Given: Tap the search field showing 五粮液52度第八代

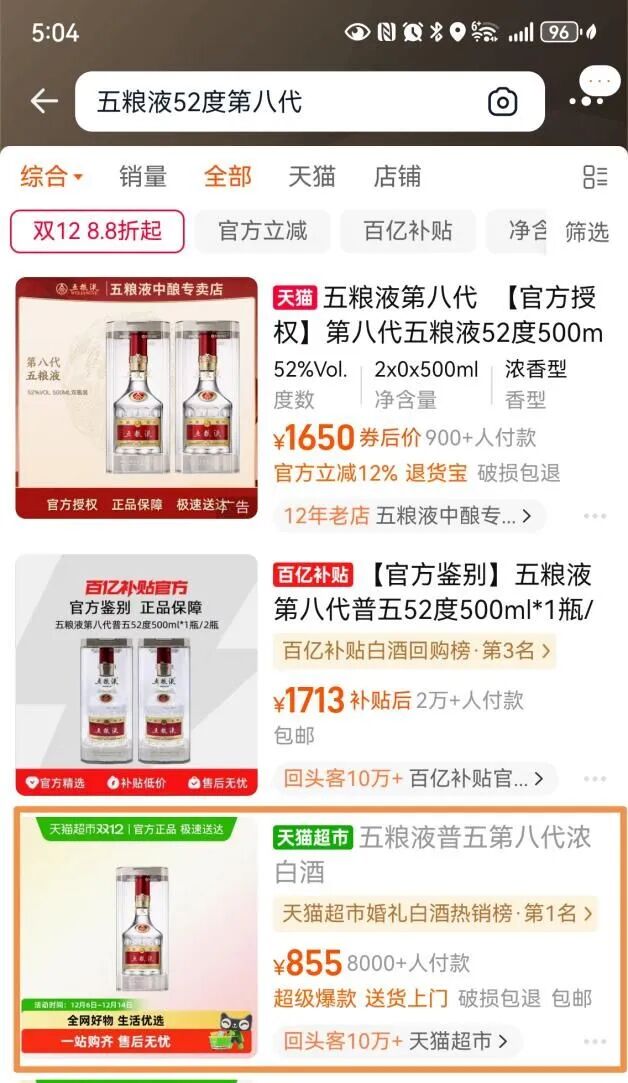Looking at the screenshot, I should click(x=280, y=101).
